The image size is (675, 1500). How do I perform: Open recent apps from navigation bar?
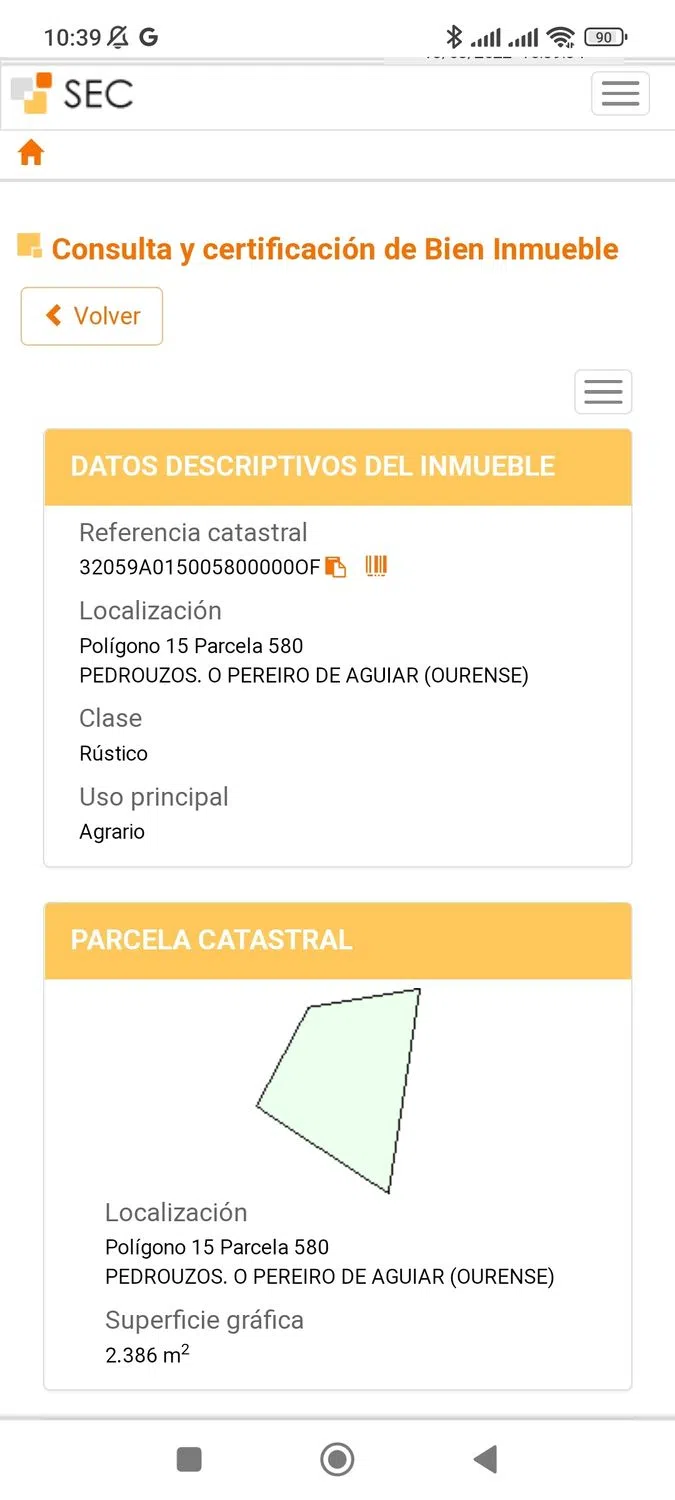[189, 1459]
